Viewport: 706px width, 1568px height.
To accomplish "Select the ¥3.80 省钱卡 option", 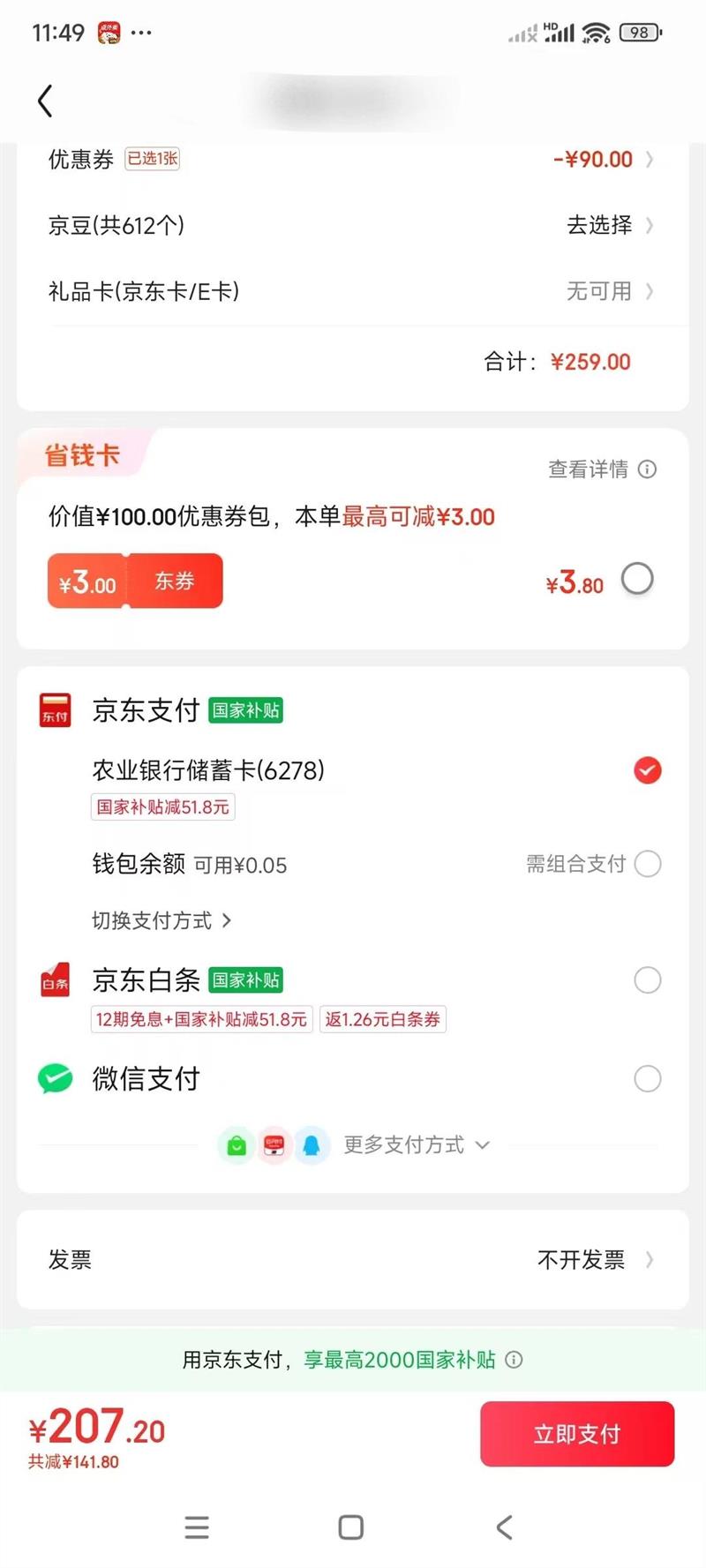I will 637,580.
